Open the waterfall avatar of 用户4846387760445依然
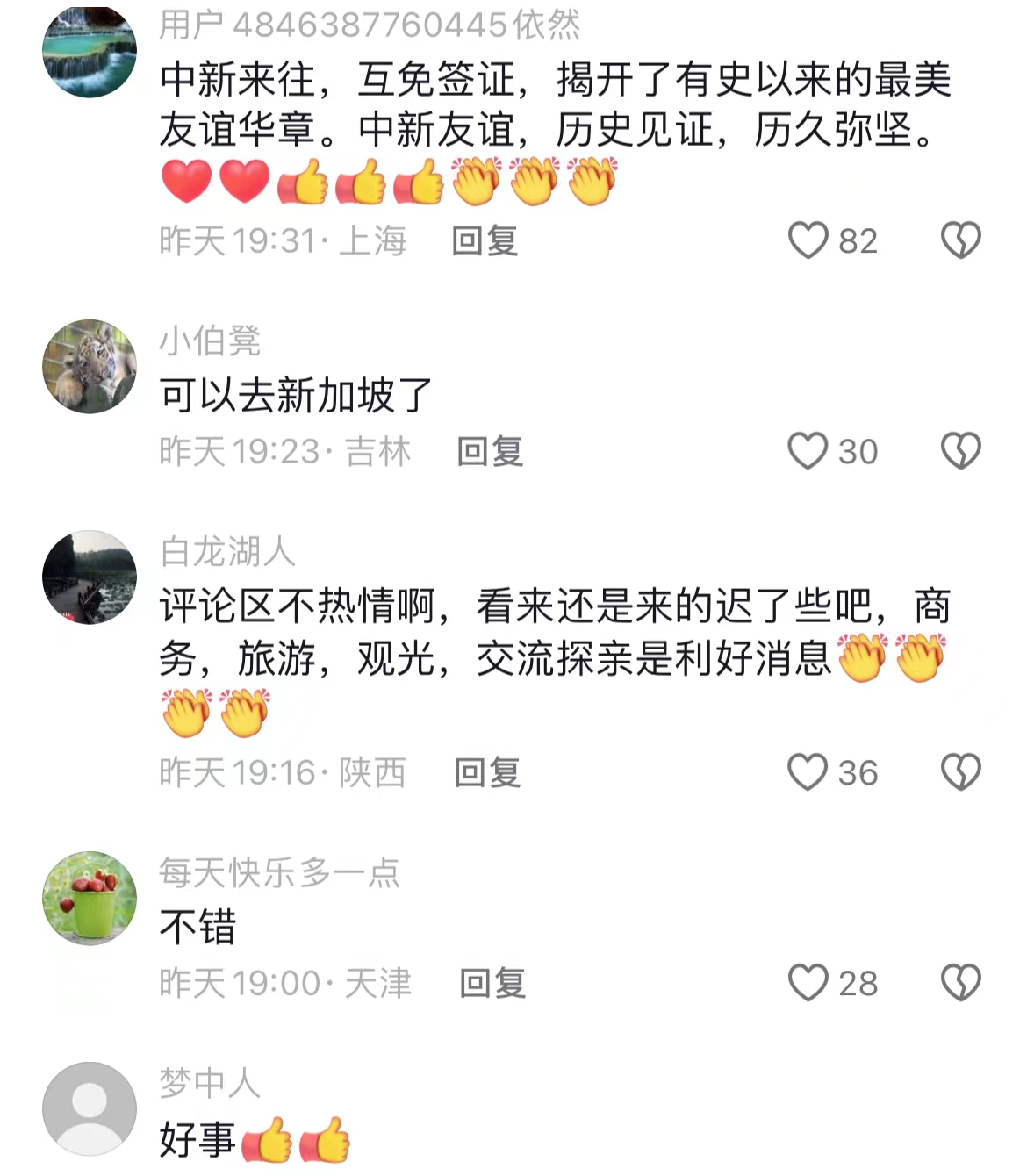1027x1176 pixels. click(90, 51)
